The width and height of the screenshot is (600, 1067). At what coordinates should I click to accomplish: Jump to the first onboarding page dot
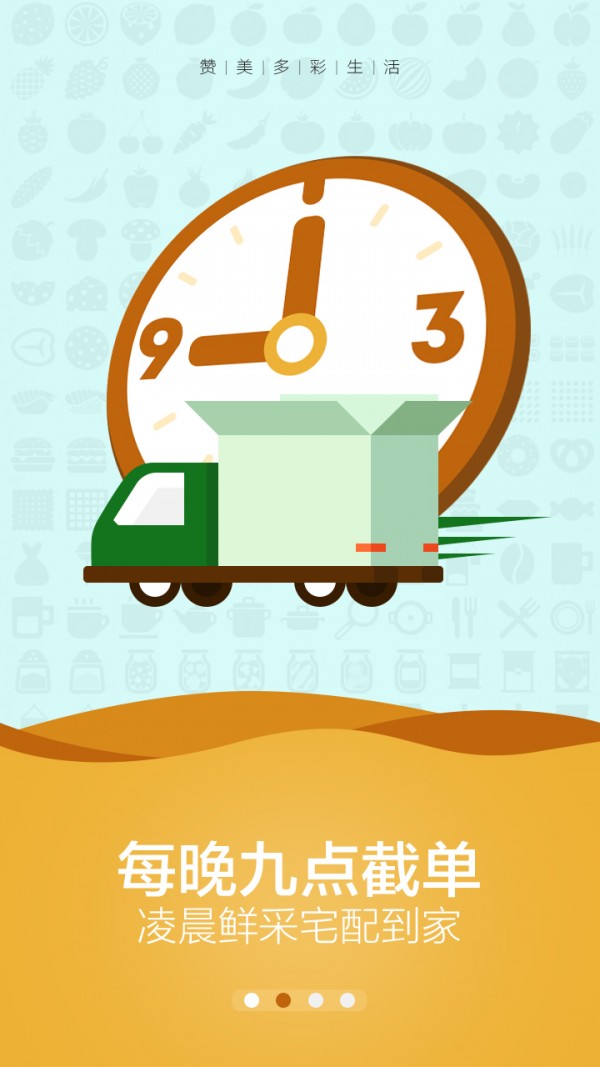[x=252, y=1000]
